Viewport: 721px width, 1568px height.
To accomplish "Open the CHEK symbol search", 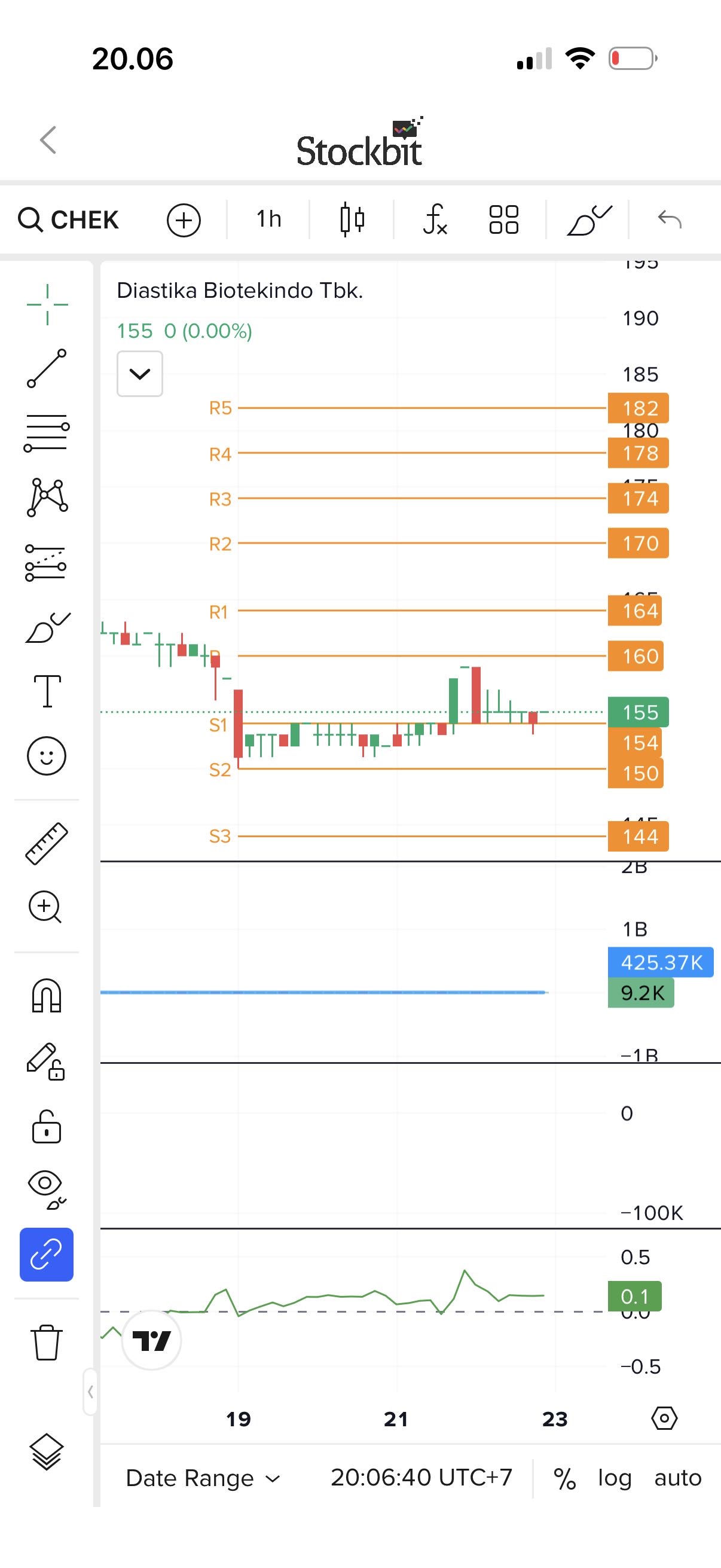I will [69, 219].
